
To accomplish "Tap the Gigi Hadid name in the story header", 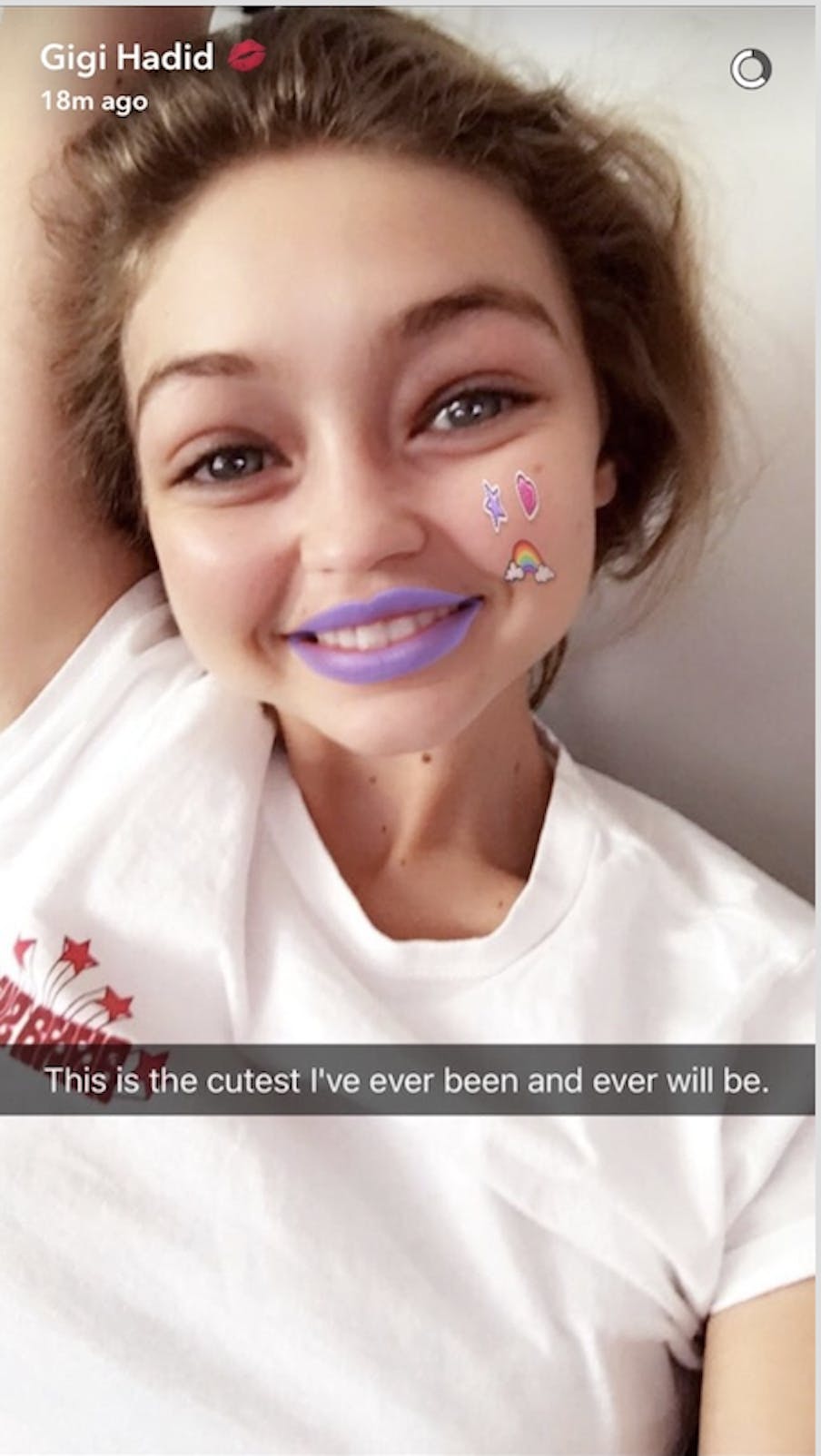I will pos(127,57).
